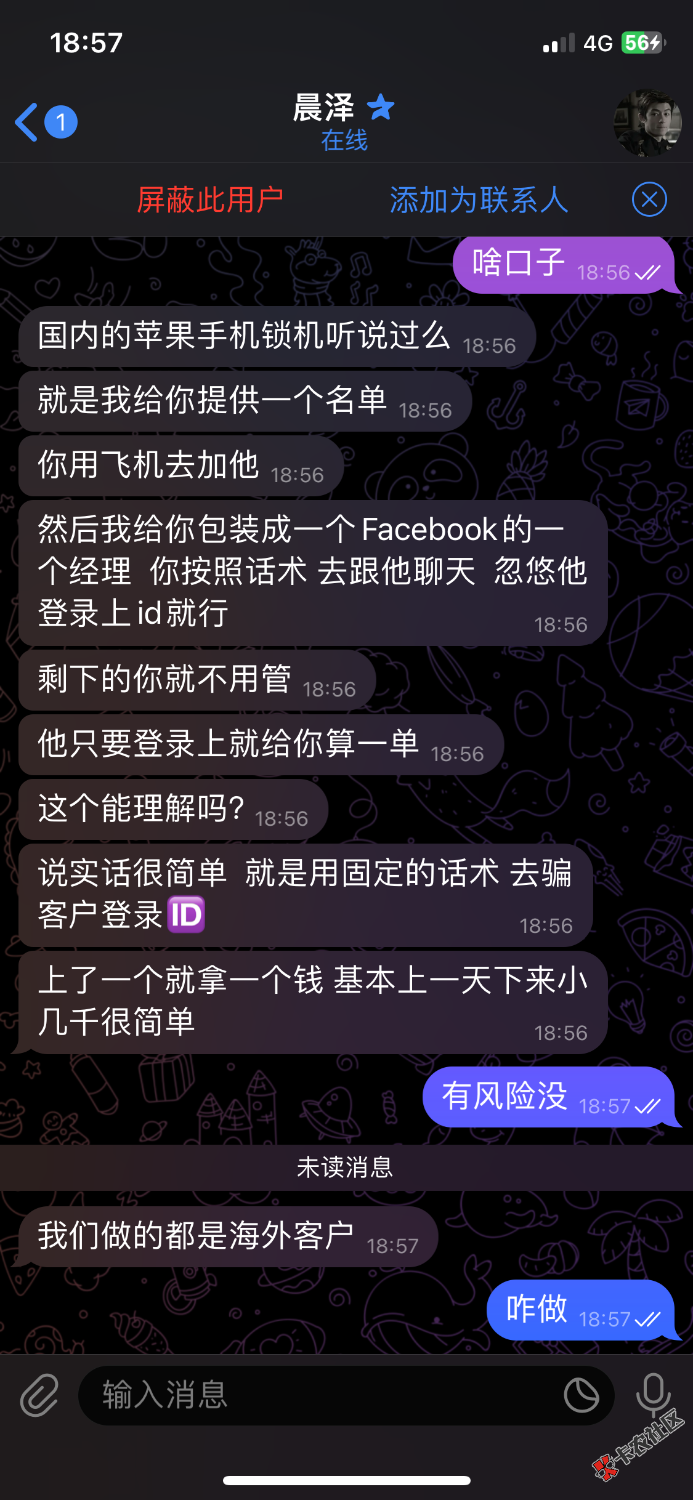Screen dimensions: 693x1500
Task: Open the attachment paperclip
Action: coord(40,1394)
